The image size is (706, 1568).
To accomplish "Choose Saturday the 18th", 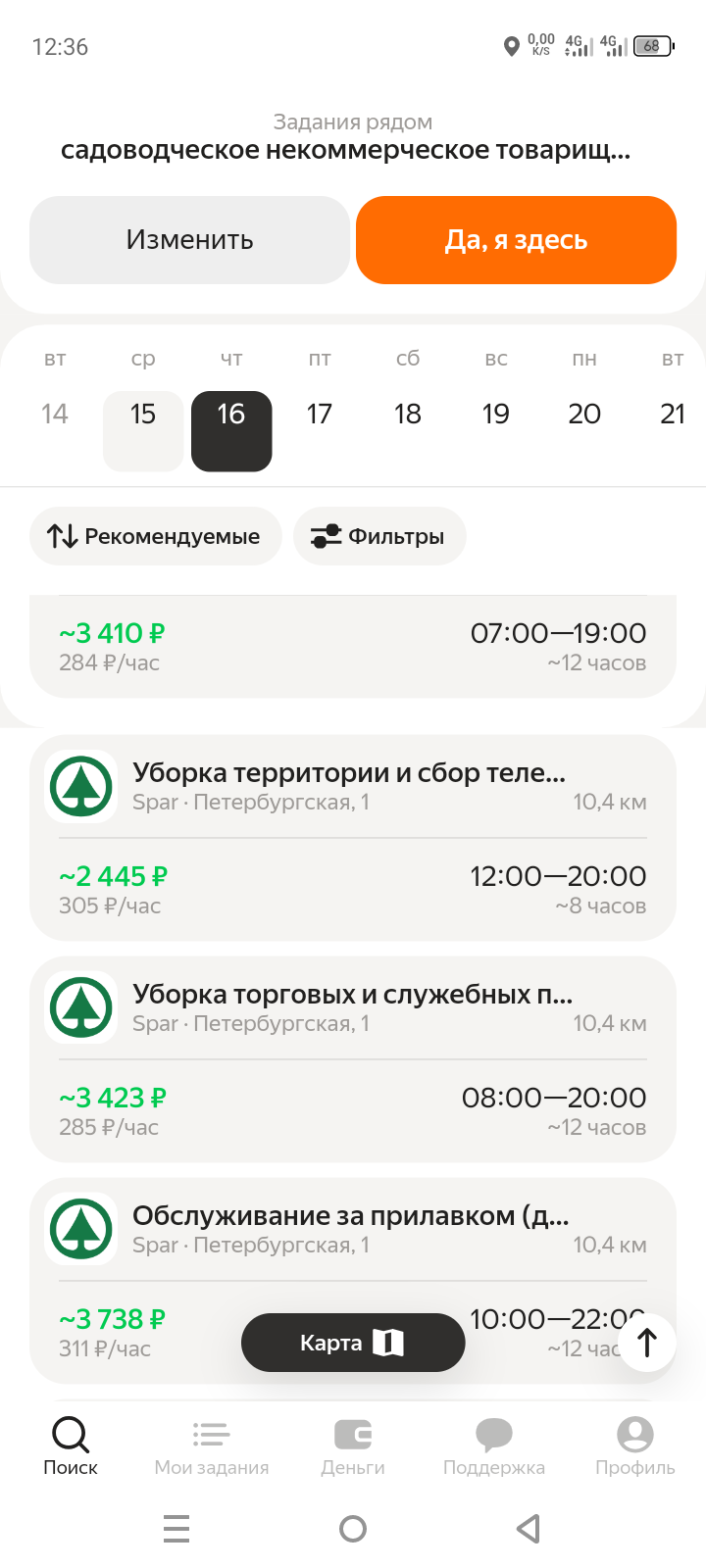I will (408, 415).
